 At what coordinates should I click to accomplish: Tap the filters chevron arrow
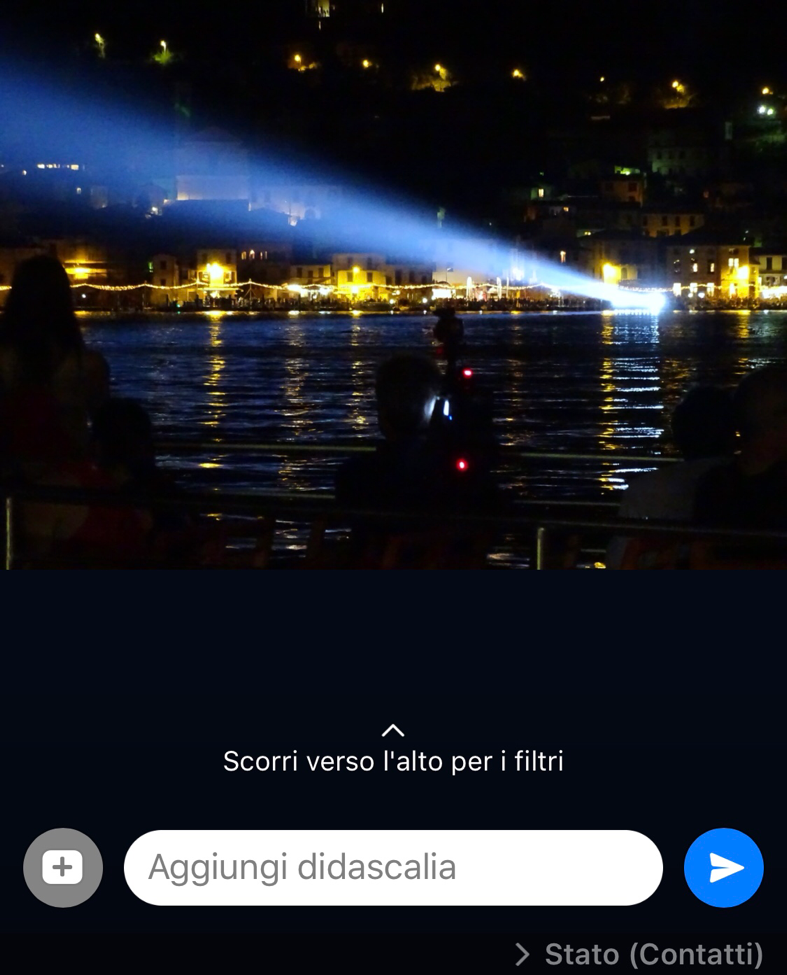pos(393,730)
